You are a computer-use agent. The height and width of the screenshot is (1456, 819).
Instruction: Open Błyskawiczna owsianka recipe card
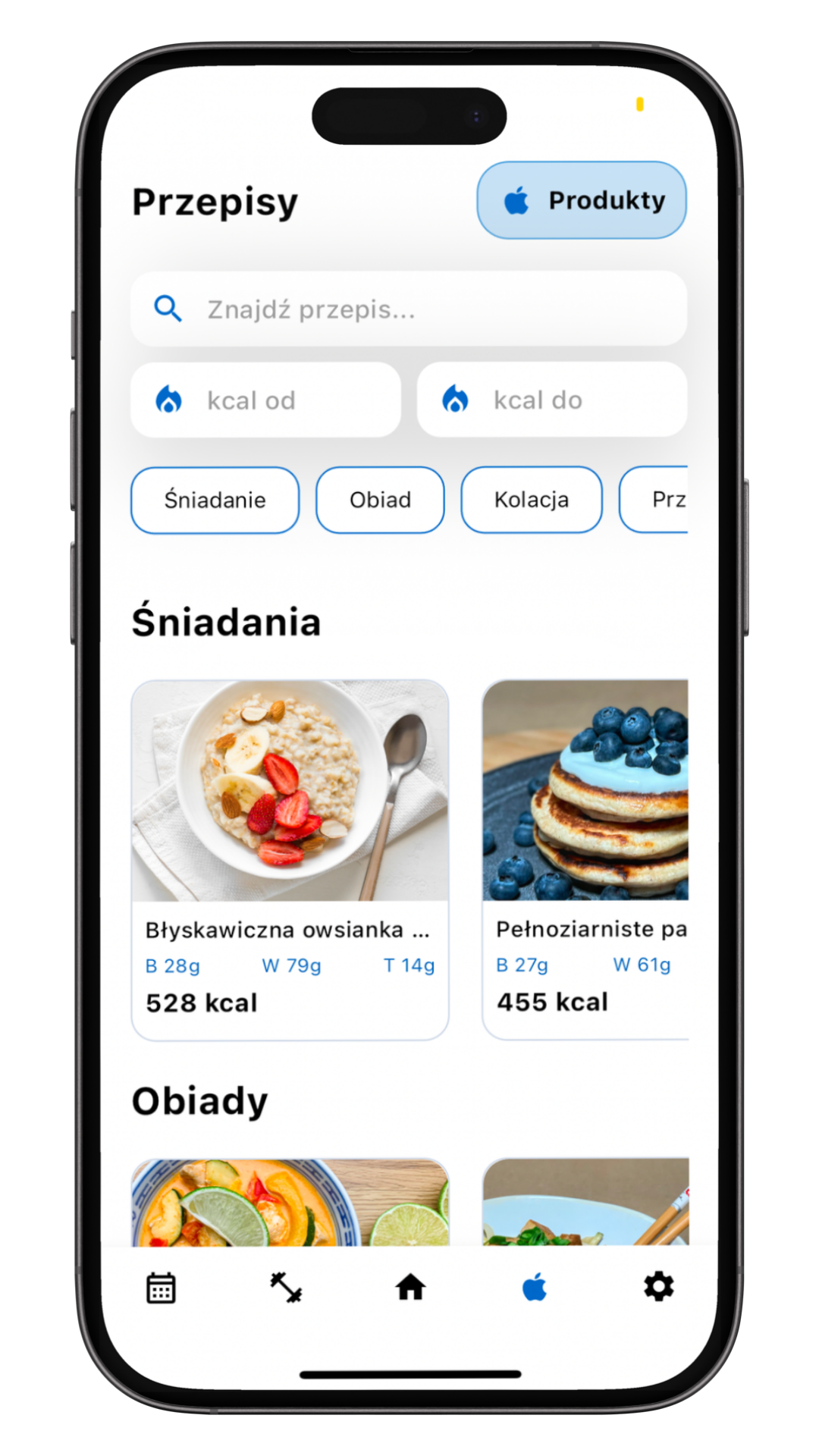(x=290, y=859)
